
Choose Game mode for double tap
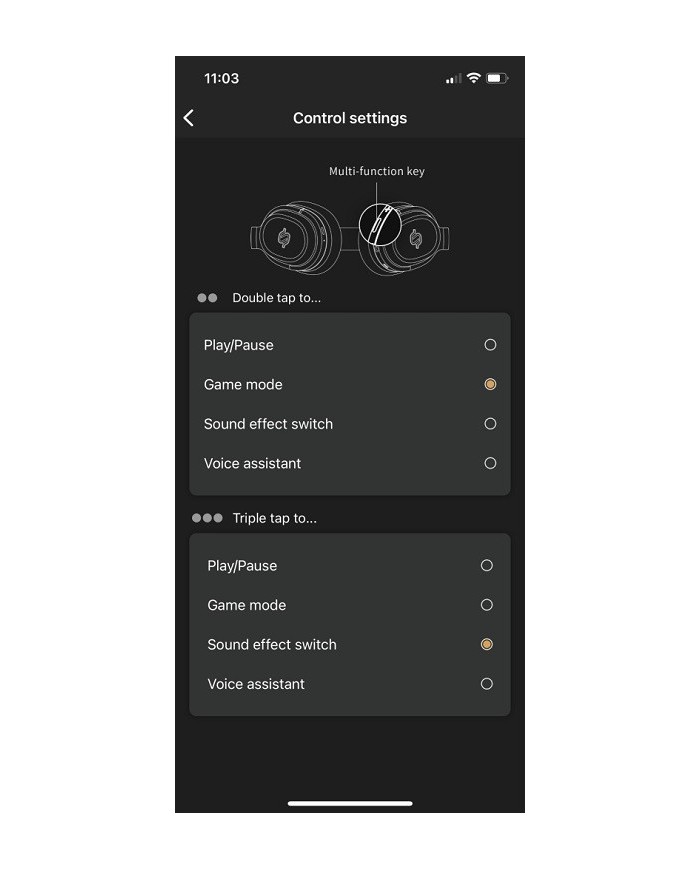click(490, 384)
